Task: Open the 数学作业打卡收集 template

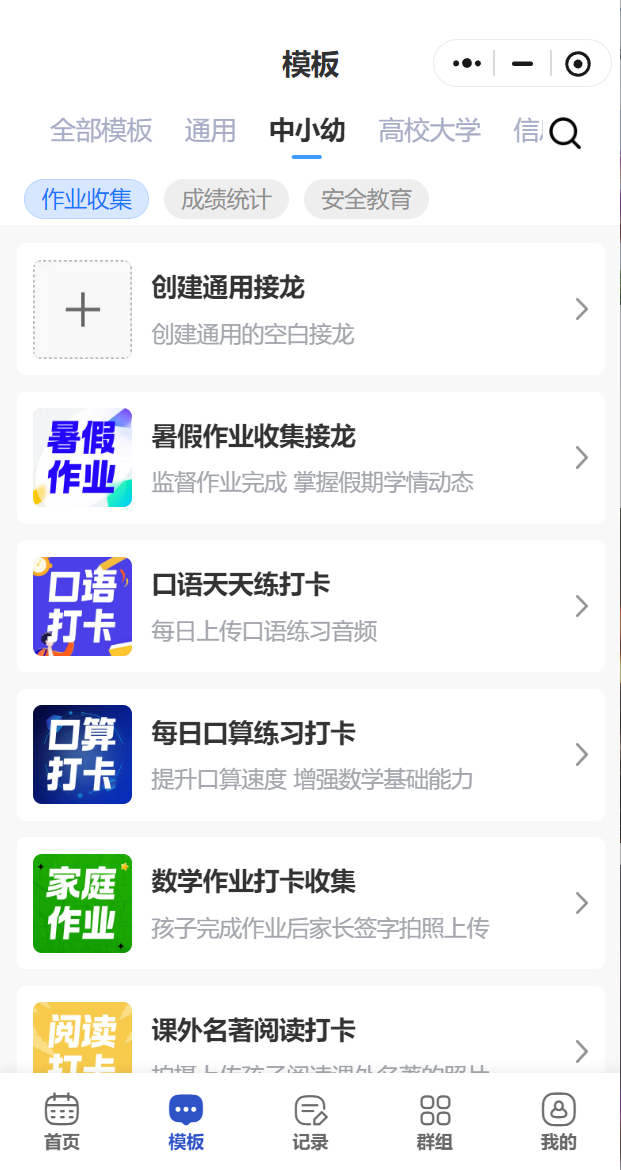Action: pyautogui.click(x=311, y=903)
